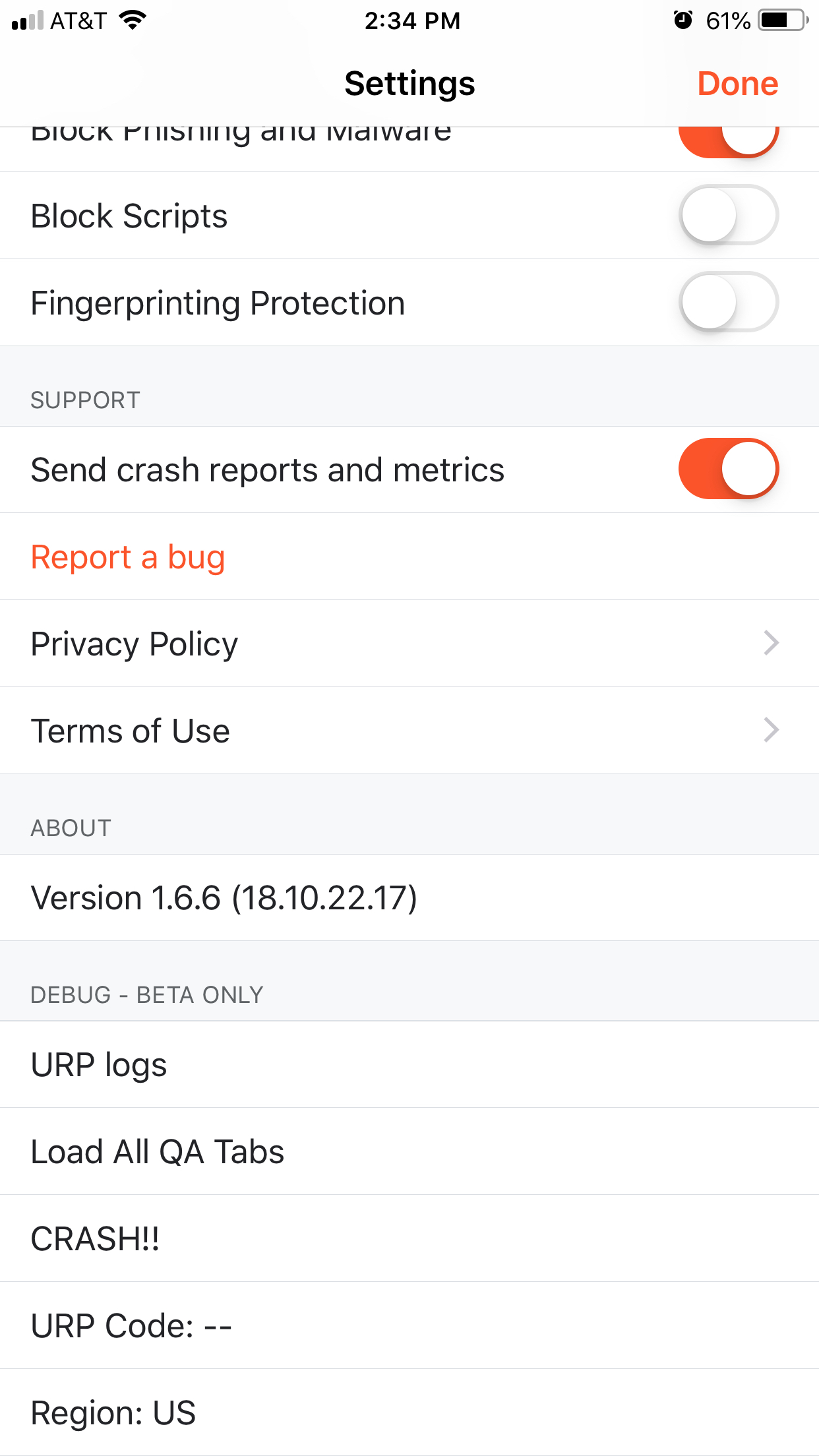Select Load All QA Tabs
Viewport: 819px width, 1456px height.
[x=409, y=1152]
